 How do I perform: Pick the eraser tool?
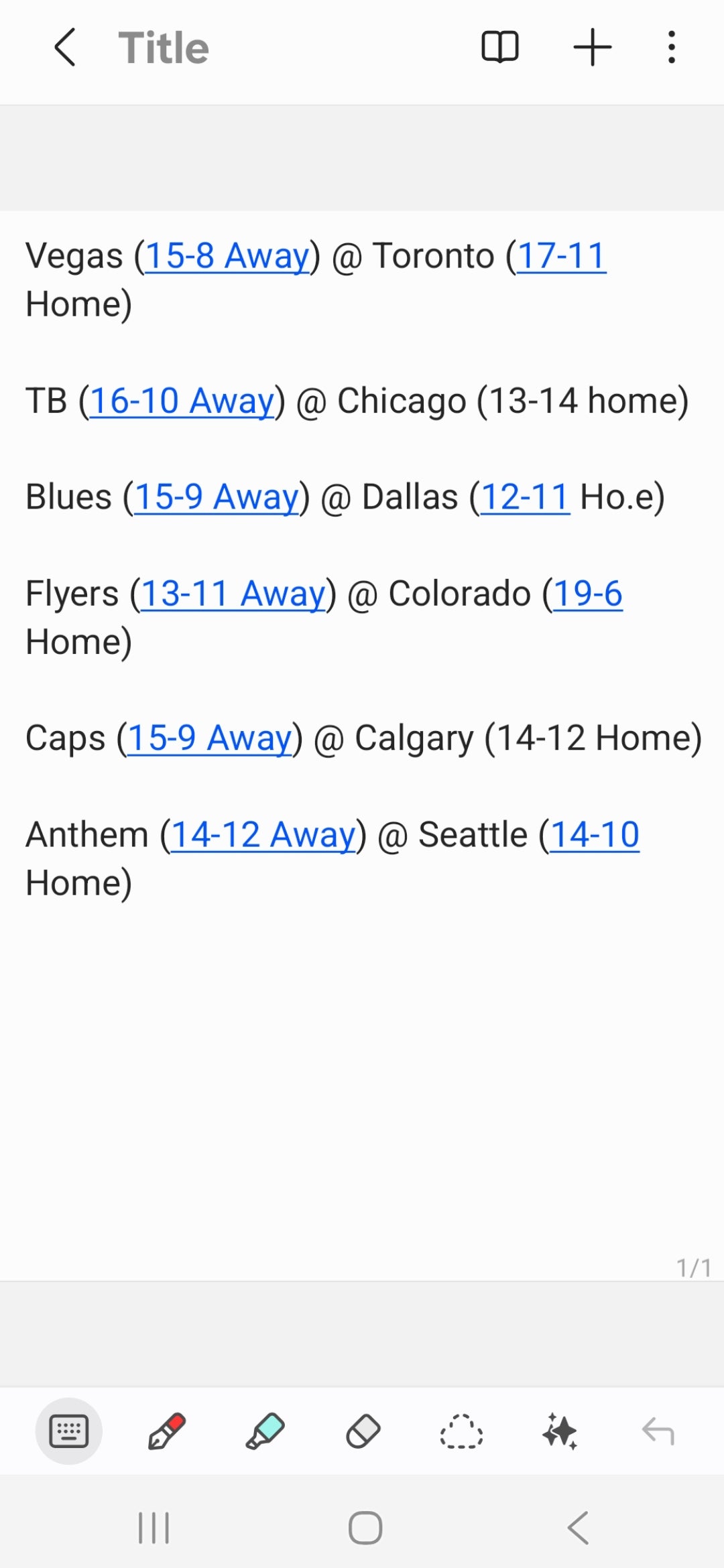coord(363,1431)
